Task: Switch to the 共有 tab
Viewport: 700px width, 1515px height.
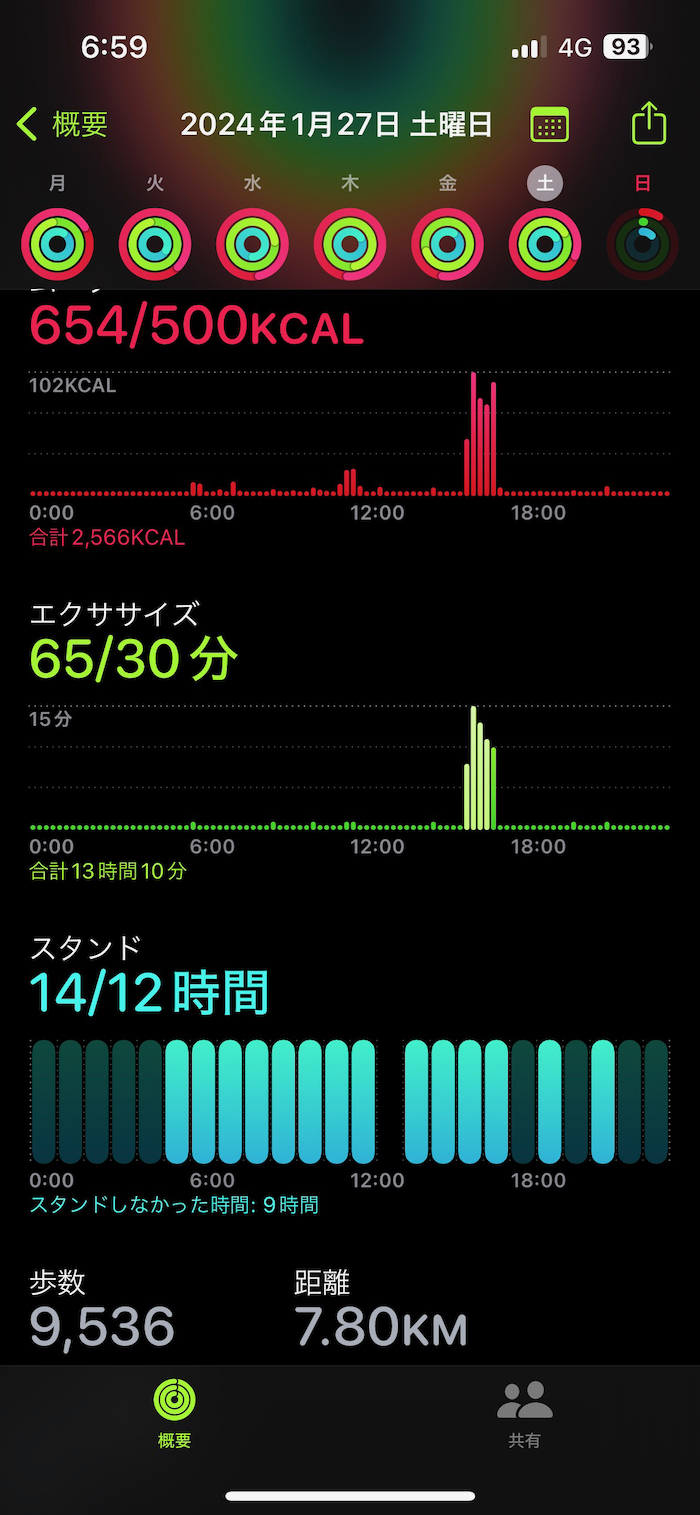Action: (x=525, y=1413)
